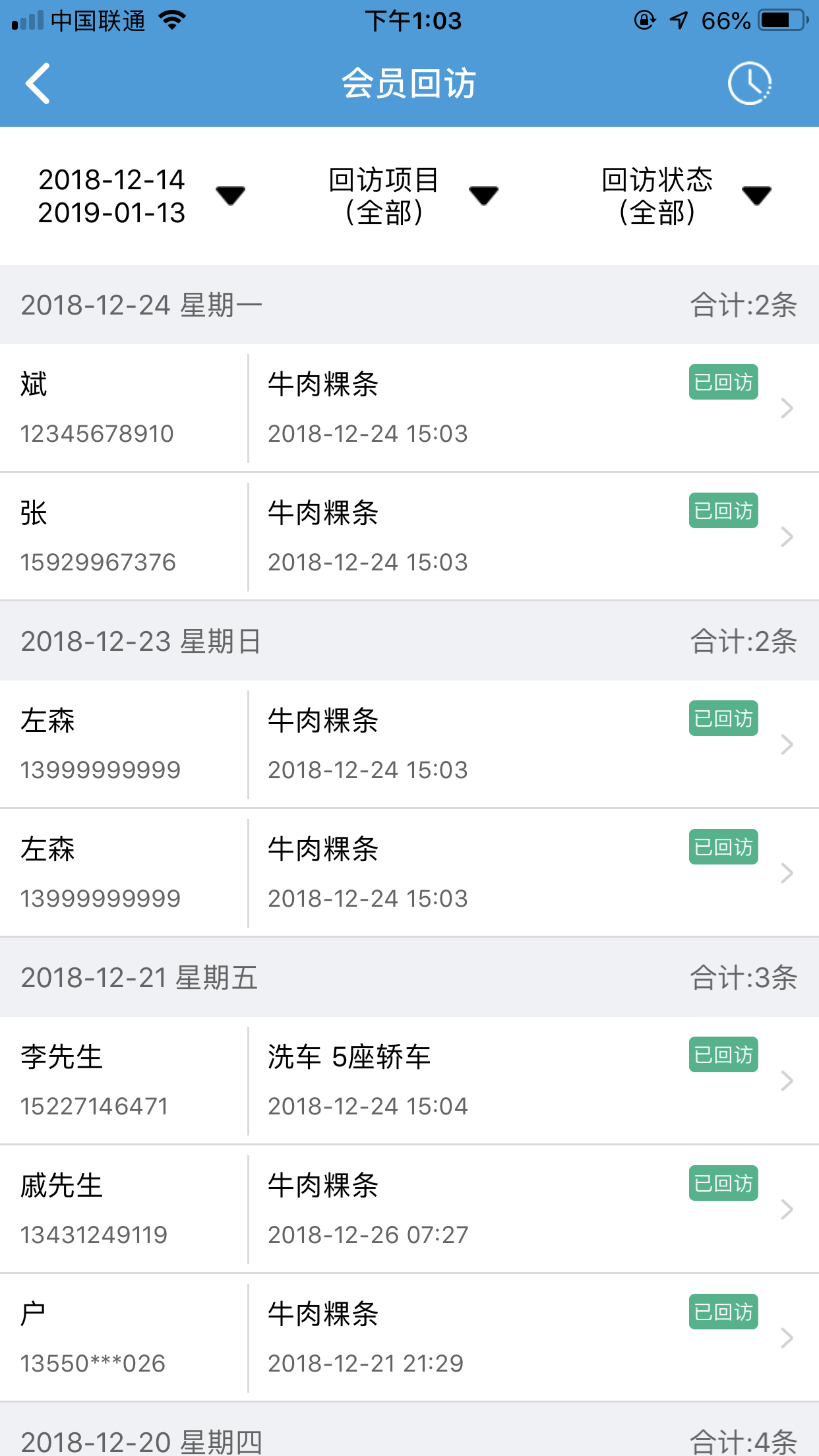Expand the 回访项目 filter dropdown
819x1456 pixels.
tap(413, 196)
